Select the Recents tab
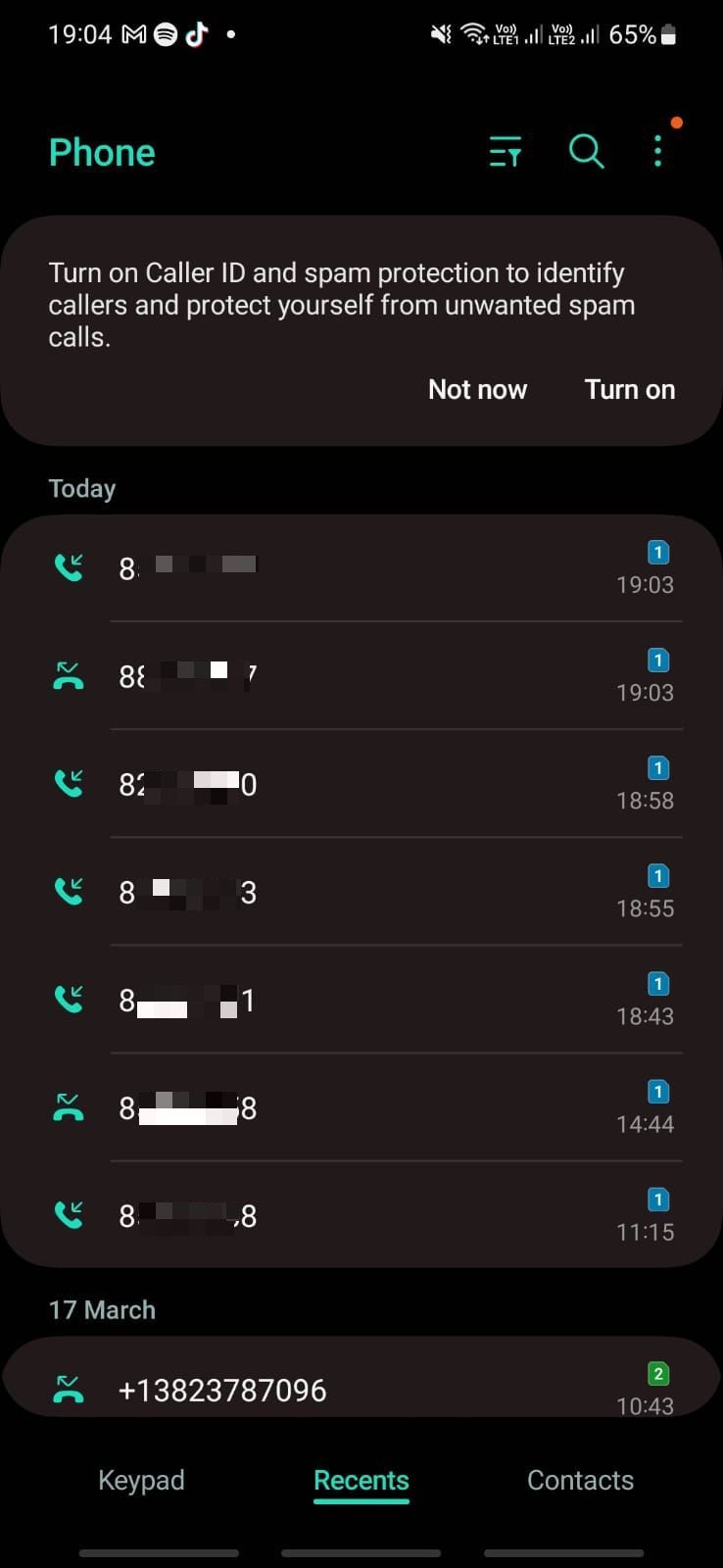723x1568 pixels. [361, 1480]
